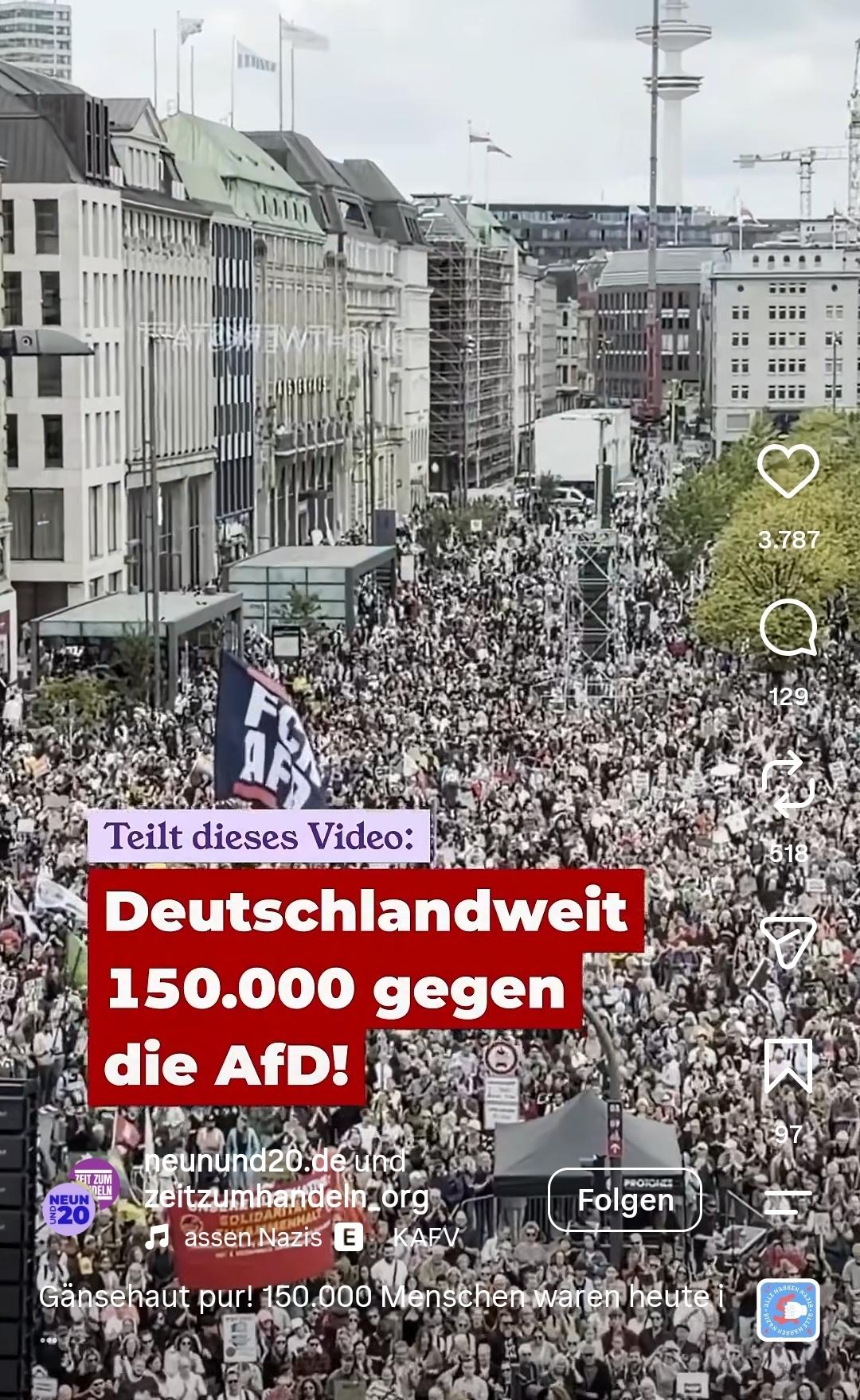Open the more options menu icon
860x1400 pixels.
(788, 1202)
